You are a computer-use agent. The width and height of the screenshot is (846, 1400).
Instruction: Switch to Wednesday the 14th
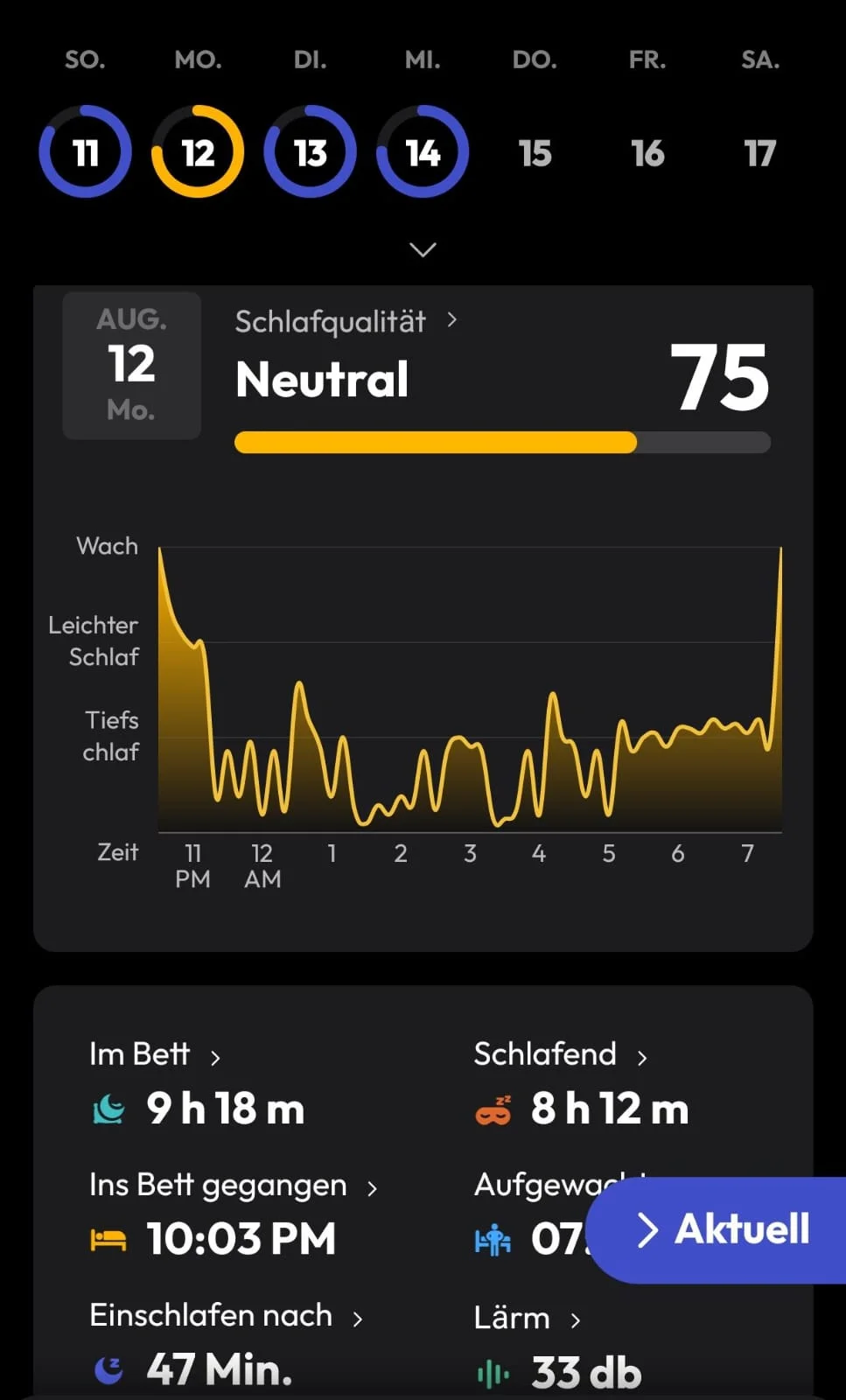click(423, 152)
